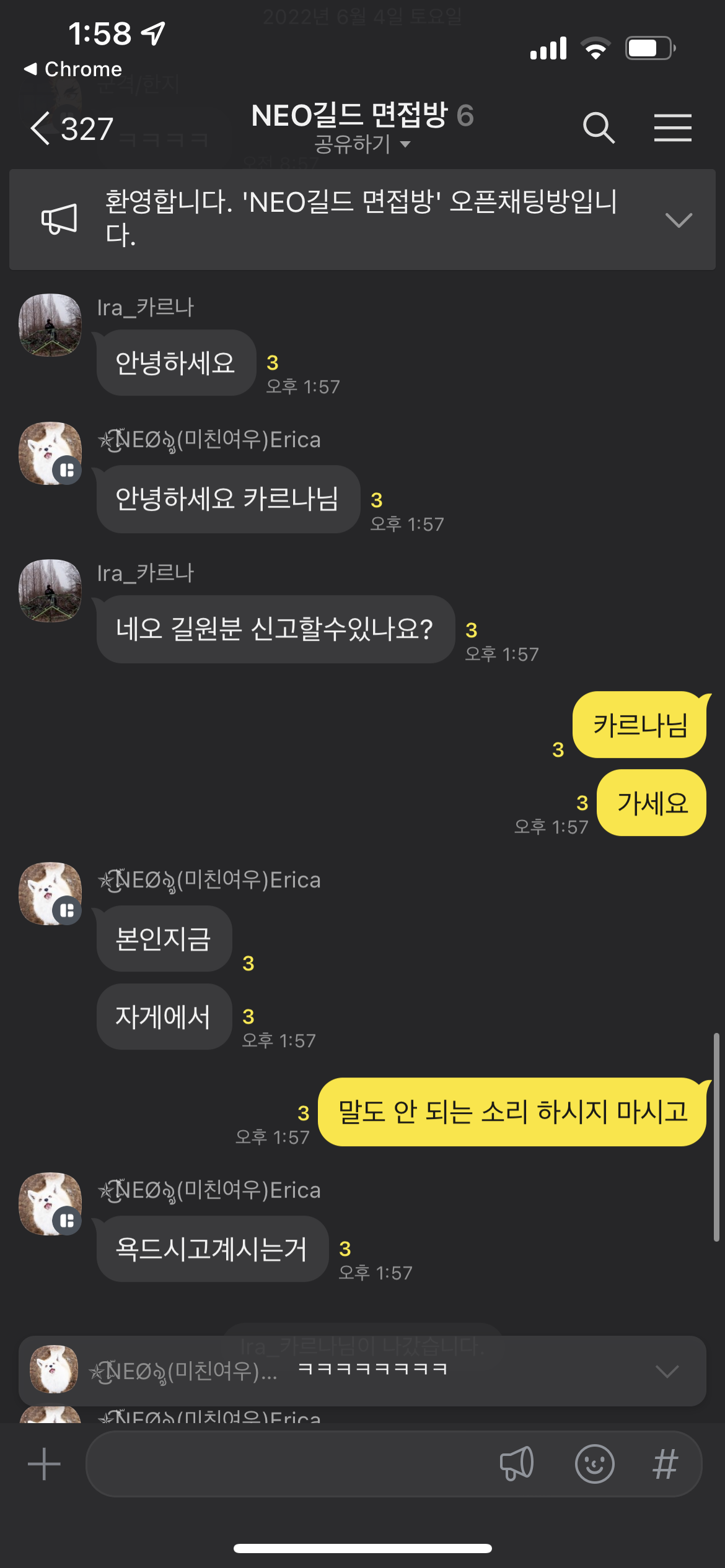Return to Chrome via status bar link

[73, 69]
